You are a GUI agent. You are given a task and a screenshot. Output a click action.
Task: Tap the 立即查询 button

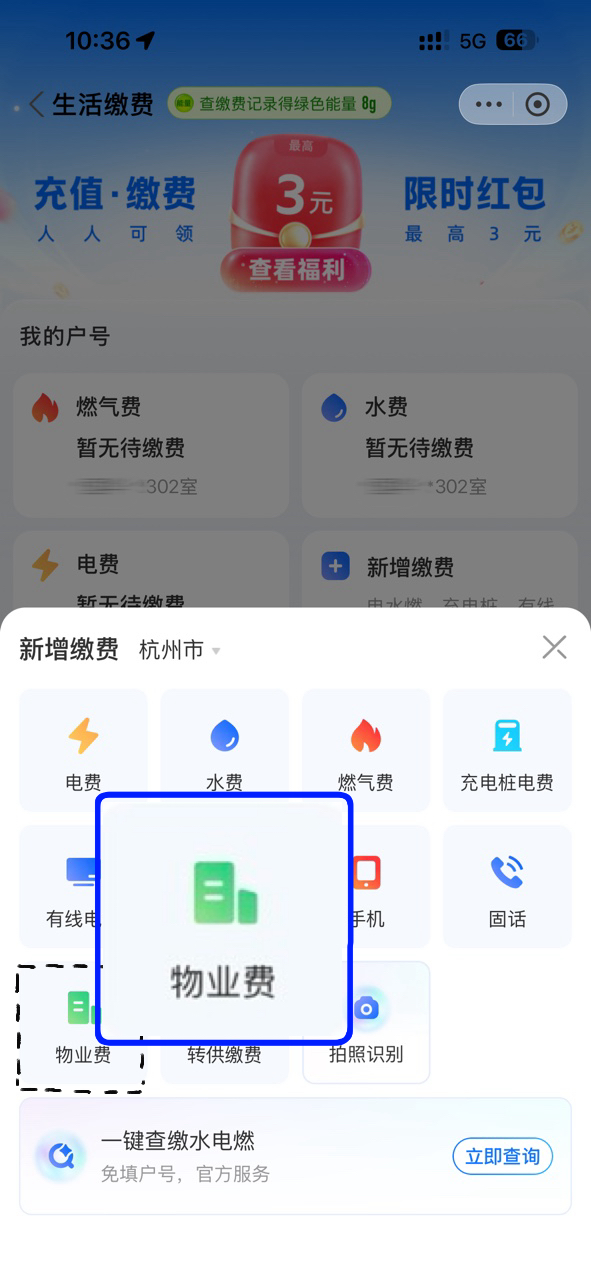click(x=502, y=1156)
